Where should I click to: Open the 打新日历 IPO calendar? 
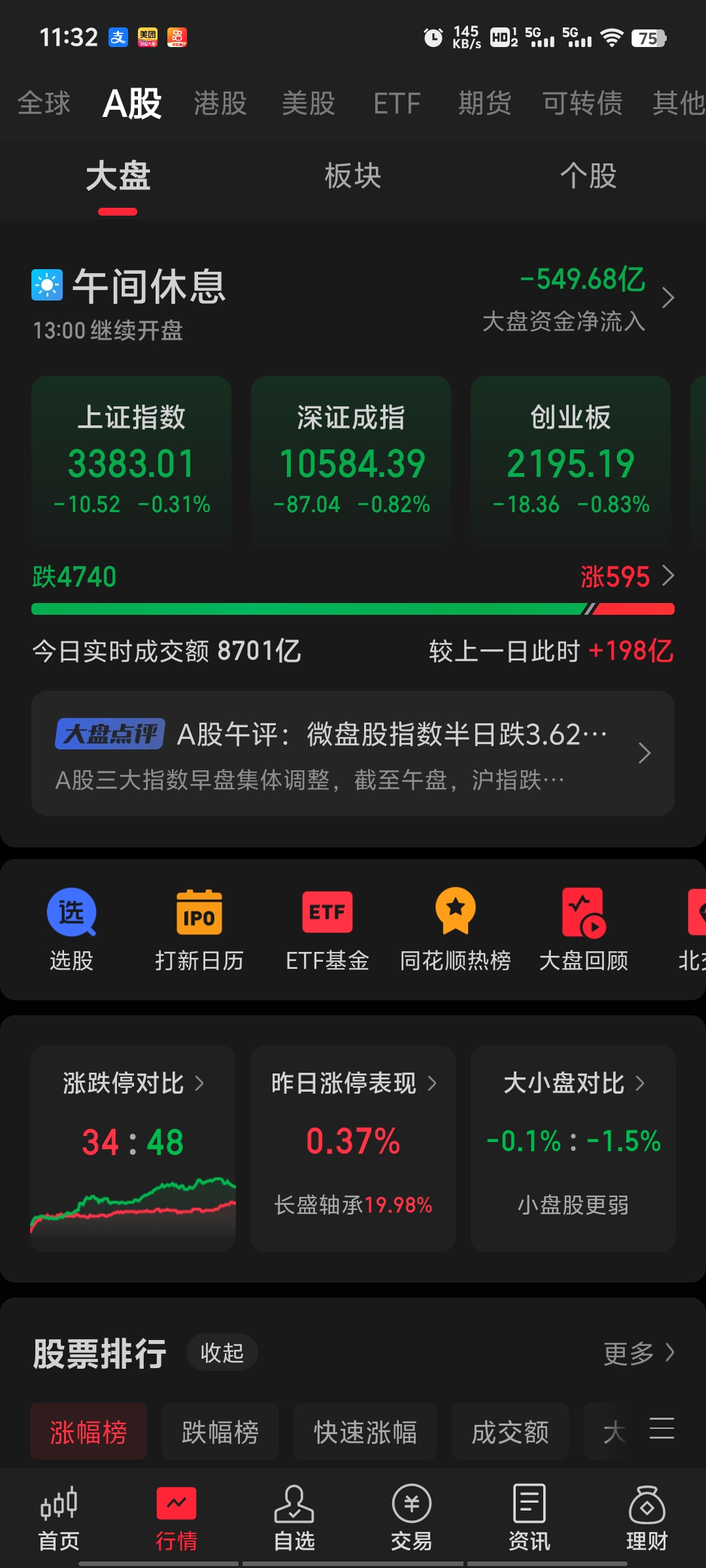pos(198,930)
